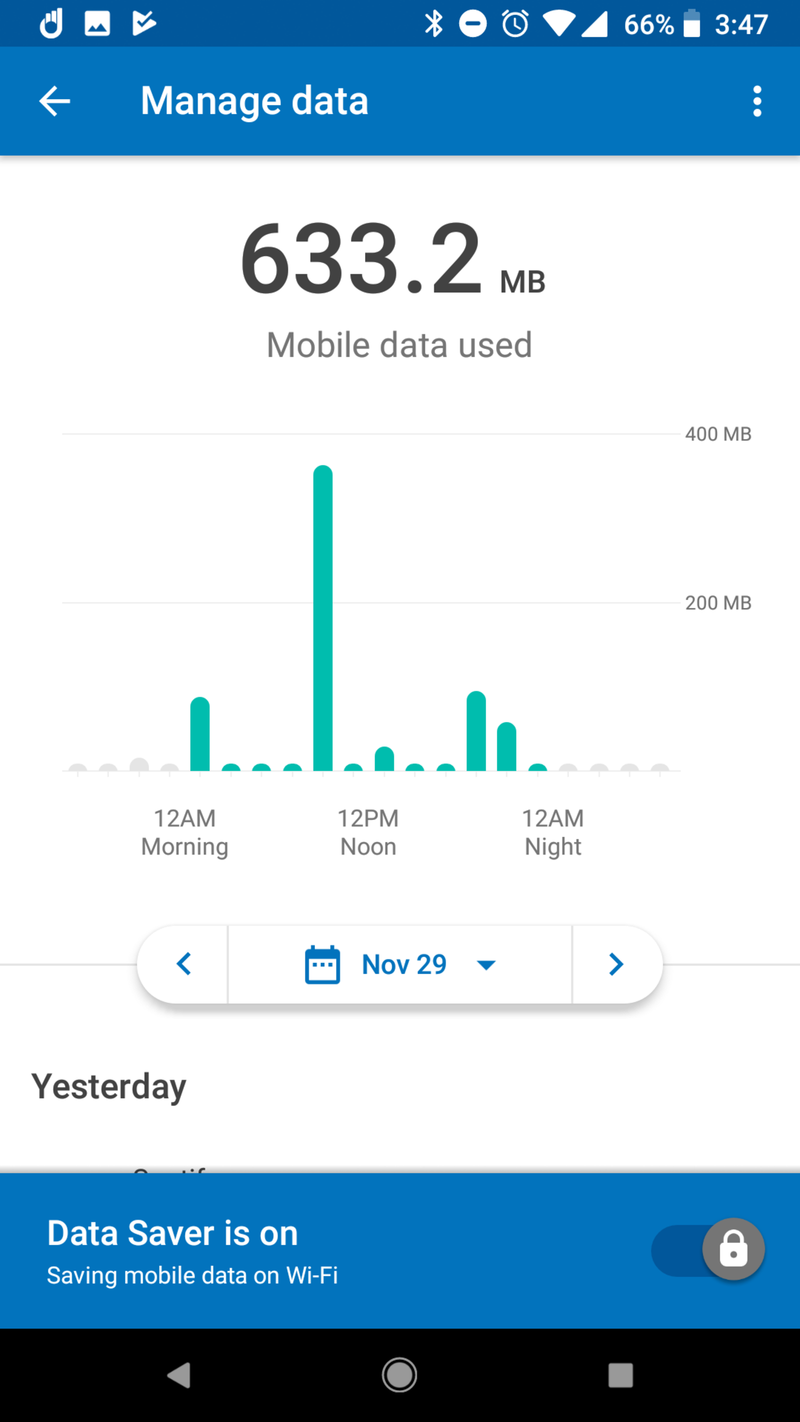800x1422 pixels.
Task: Tap the calendar icon next to Nov 29
Action: tap(321, 963)
